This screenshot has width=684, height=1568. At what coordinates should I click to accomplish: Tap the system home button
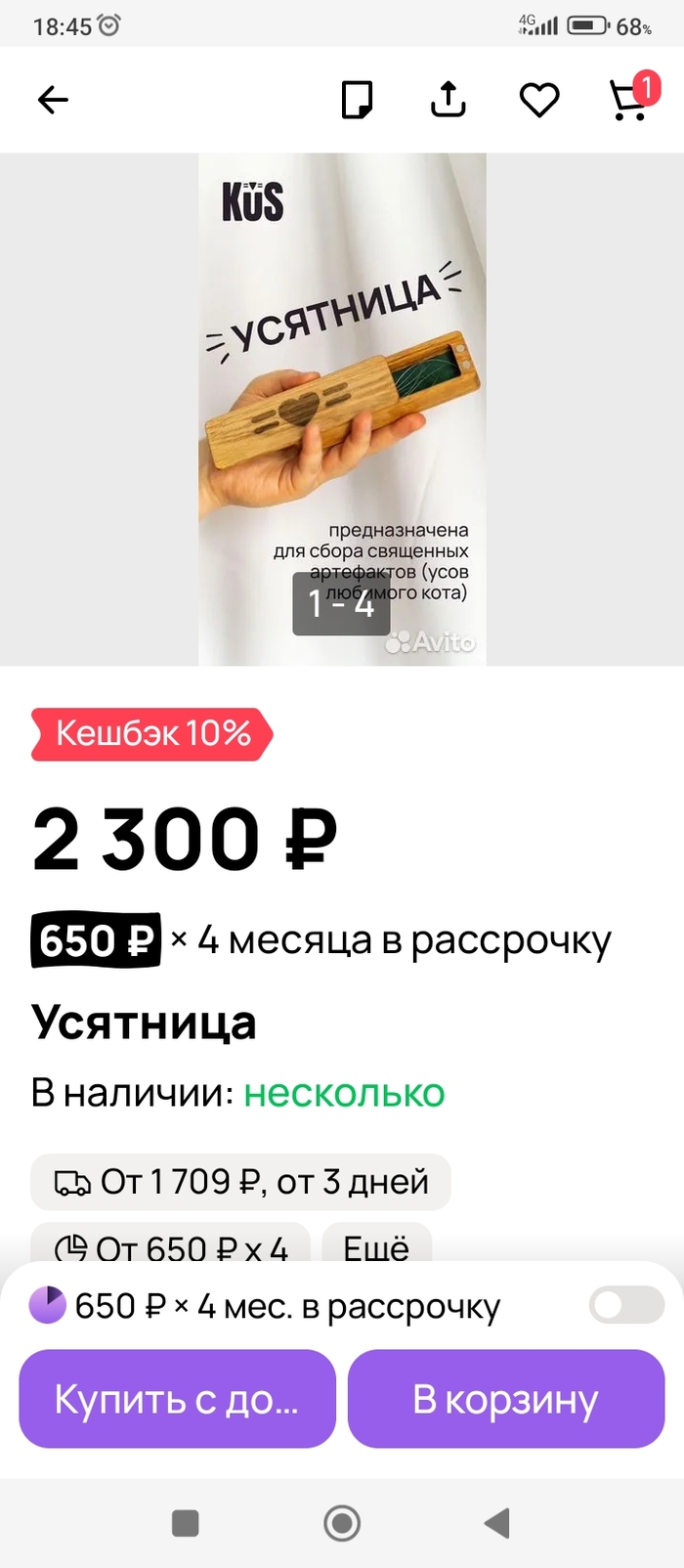click(342, 1522)
